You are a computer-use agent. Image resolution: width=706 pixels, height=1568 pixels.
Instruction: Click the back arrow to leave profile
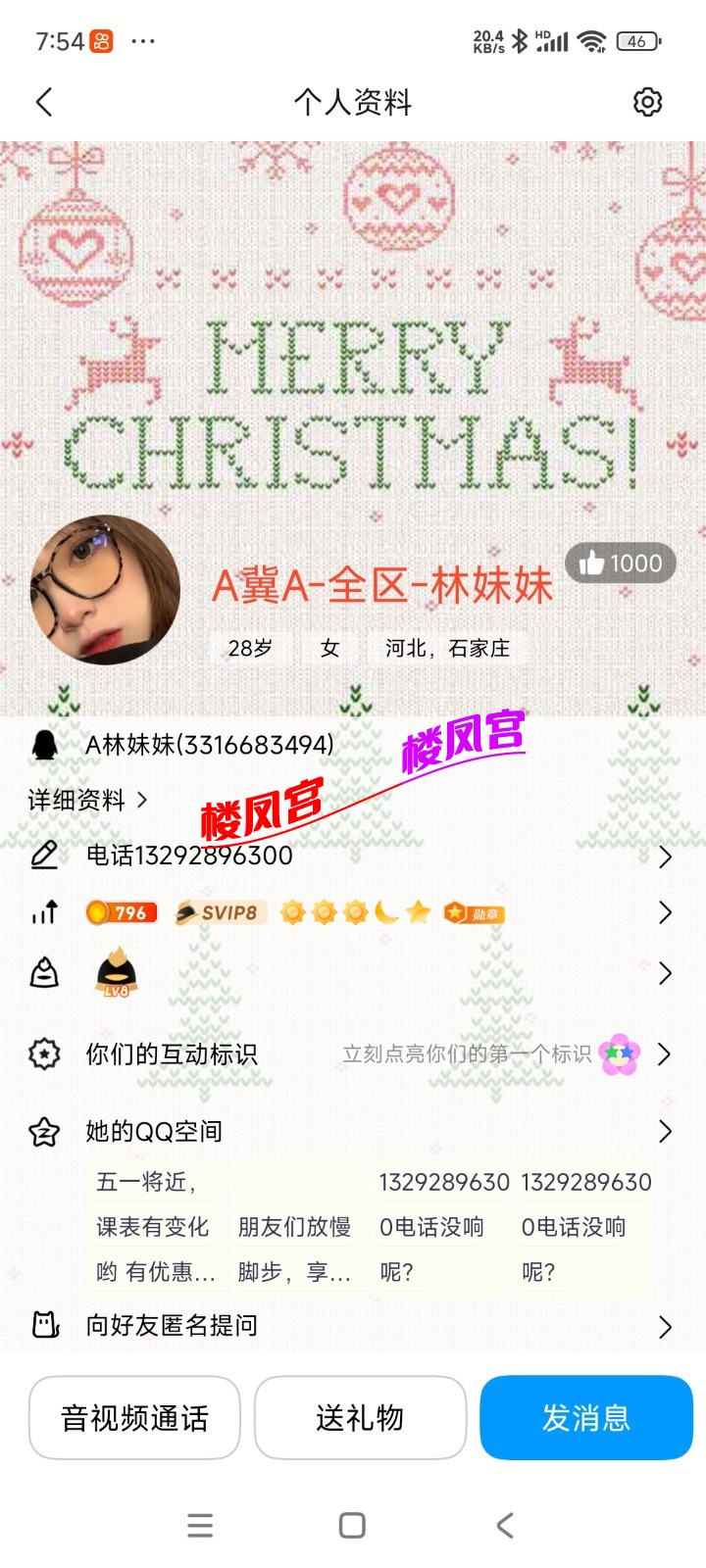coord(44,101)
